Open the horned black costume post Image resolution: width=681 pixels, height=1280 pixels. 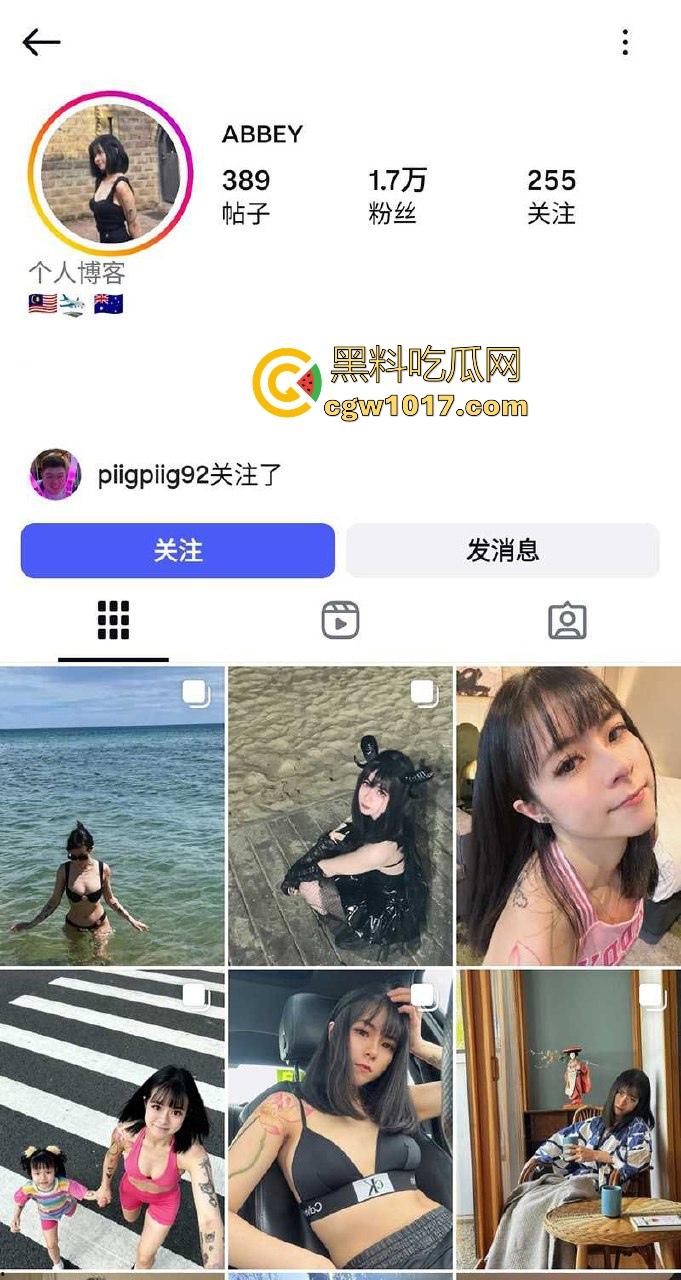point(340,815)
